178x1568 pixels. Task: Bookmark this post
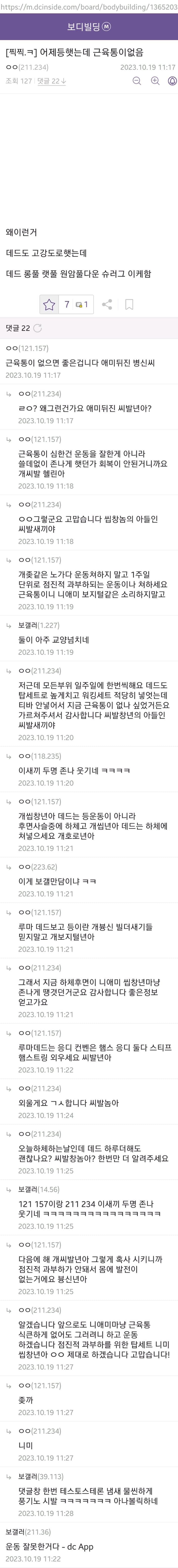click(129, 304)
